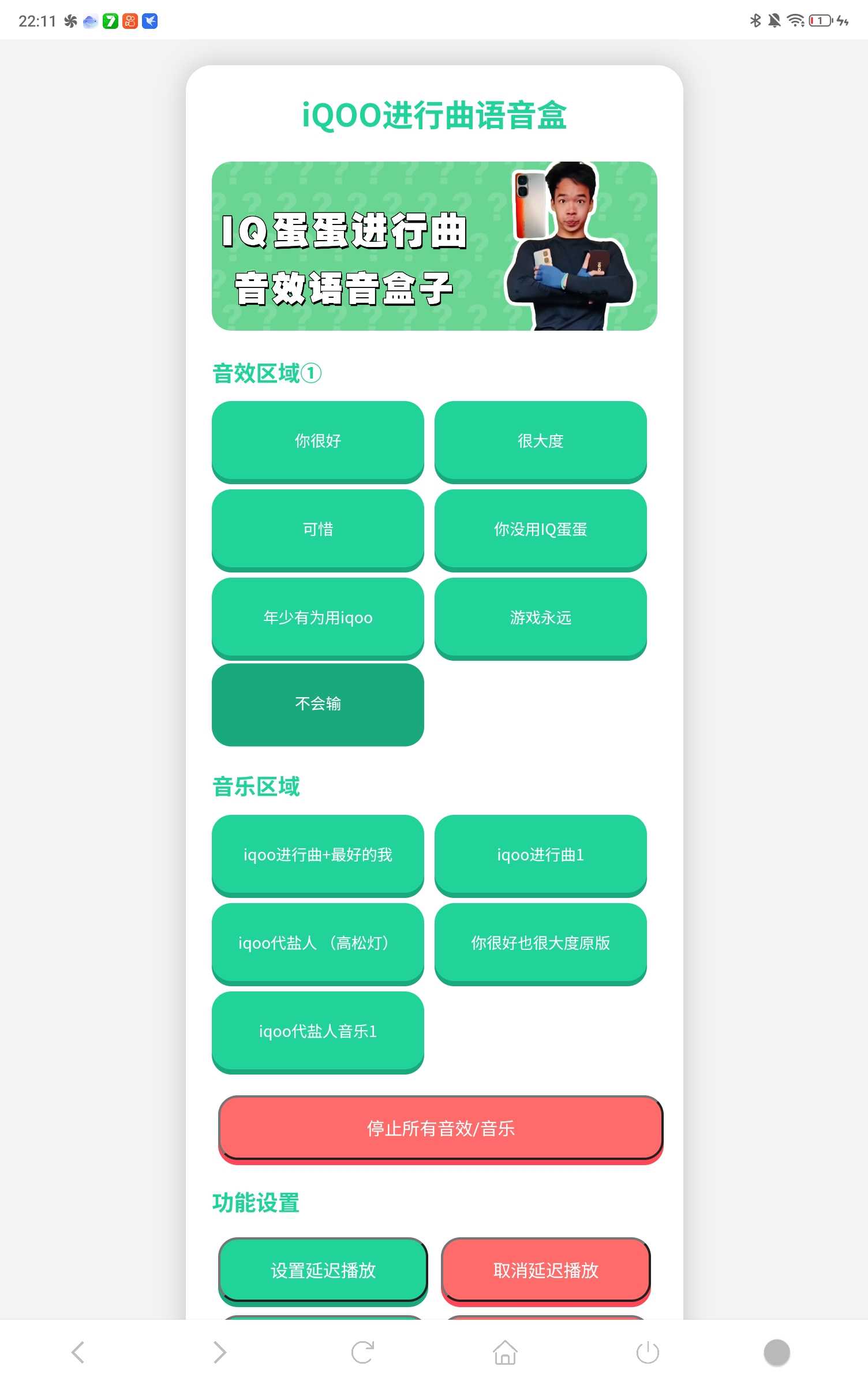Play 年少有为用iqoo sound
The height and width of the screenshot is (1385, 868).
coord(317,617)
